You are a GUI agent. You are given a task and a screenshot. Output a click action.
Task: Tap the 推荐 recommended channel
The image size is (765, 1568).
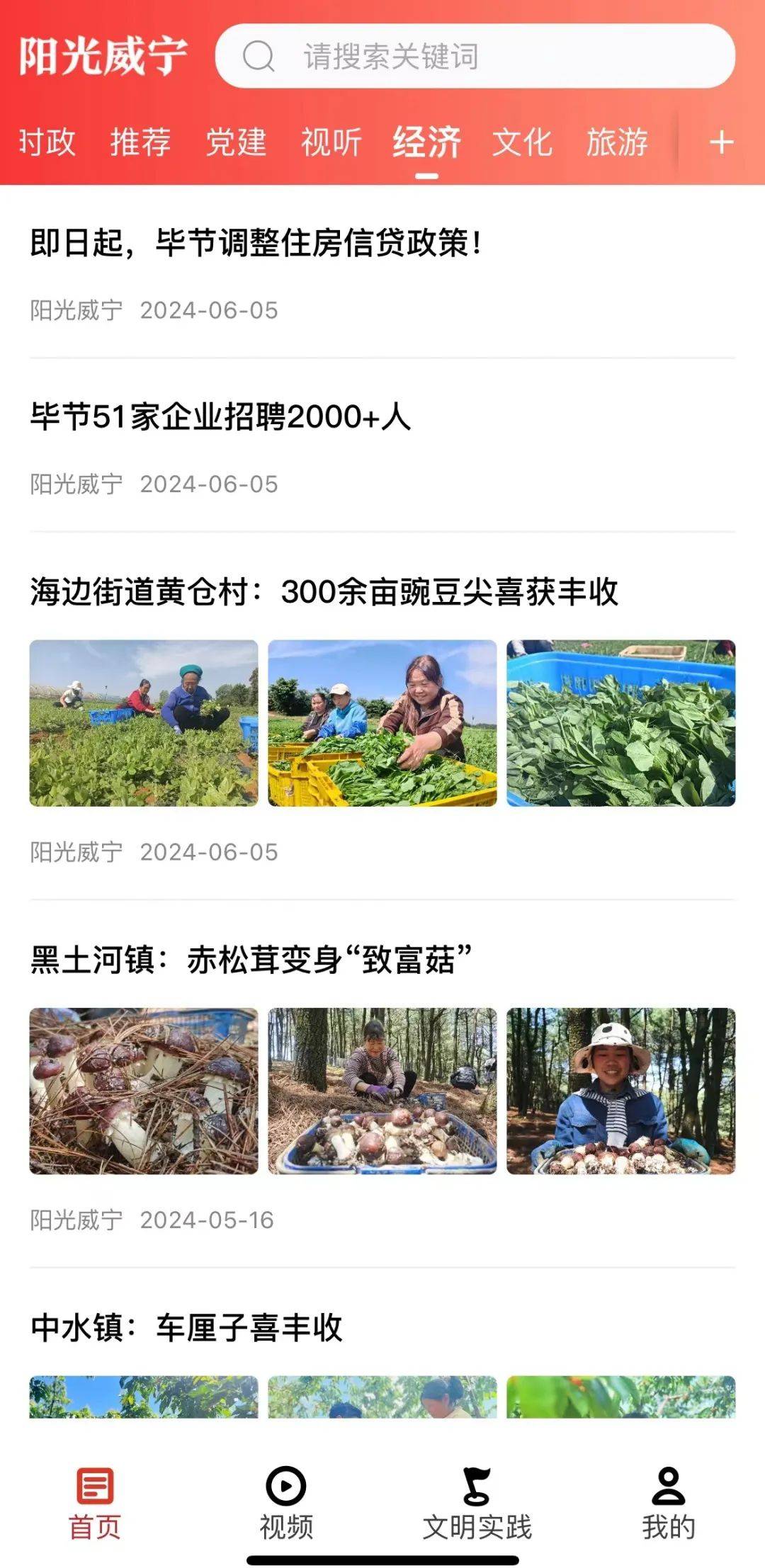(140, 142)
